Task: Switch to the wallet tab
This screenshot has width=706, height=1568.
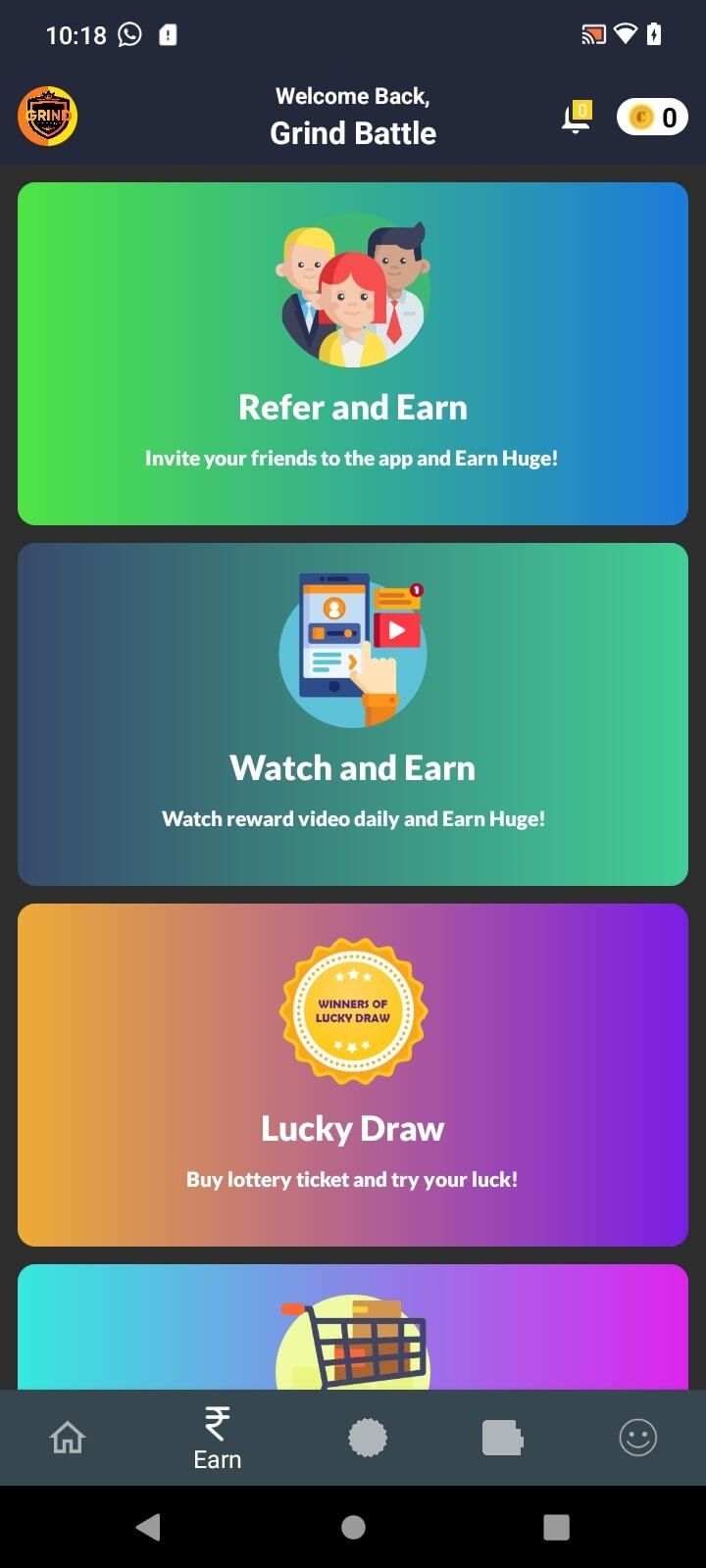Action: pos(502,1438)
